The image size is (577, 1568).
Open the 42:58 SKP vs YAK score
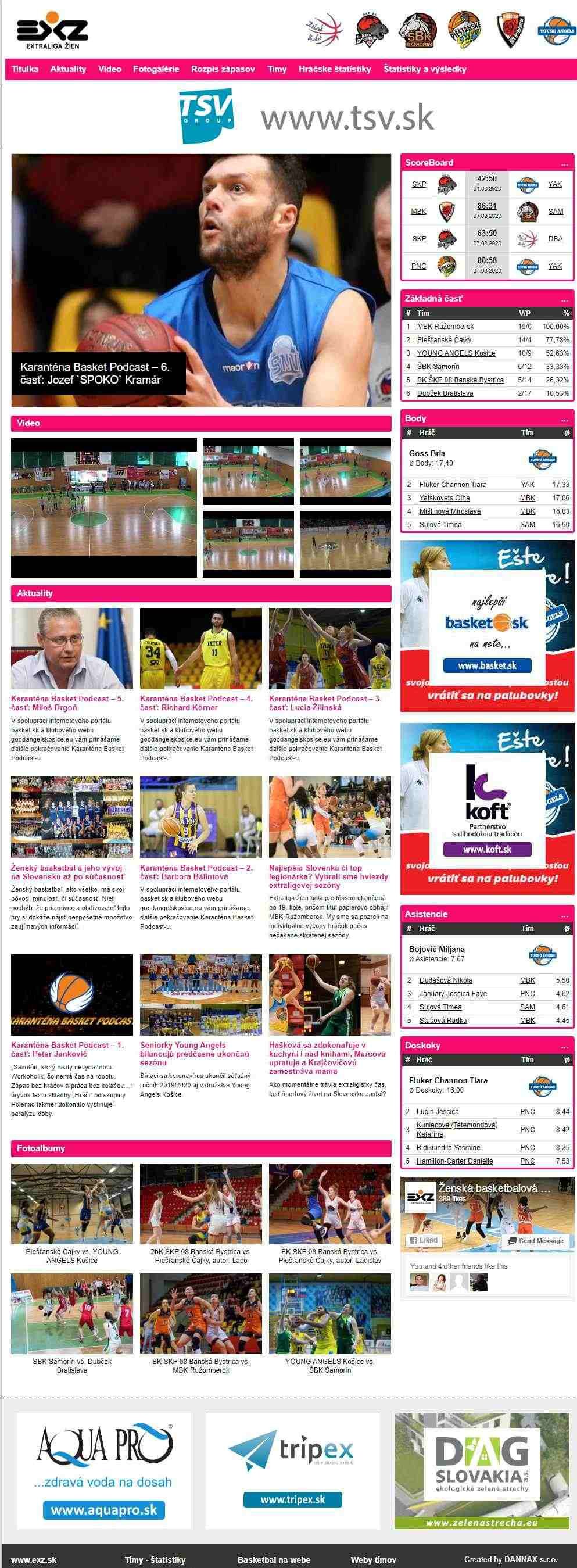487,179
